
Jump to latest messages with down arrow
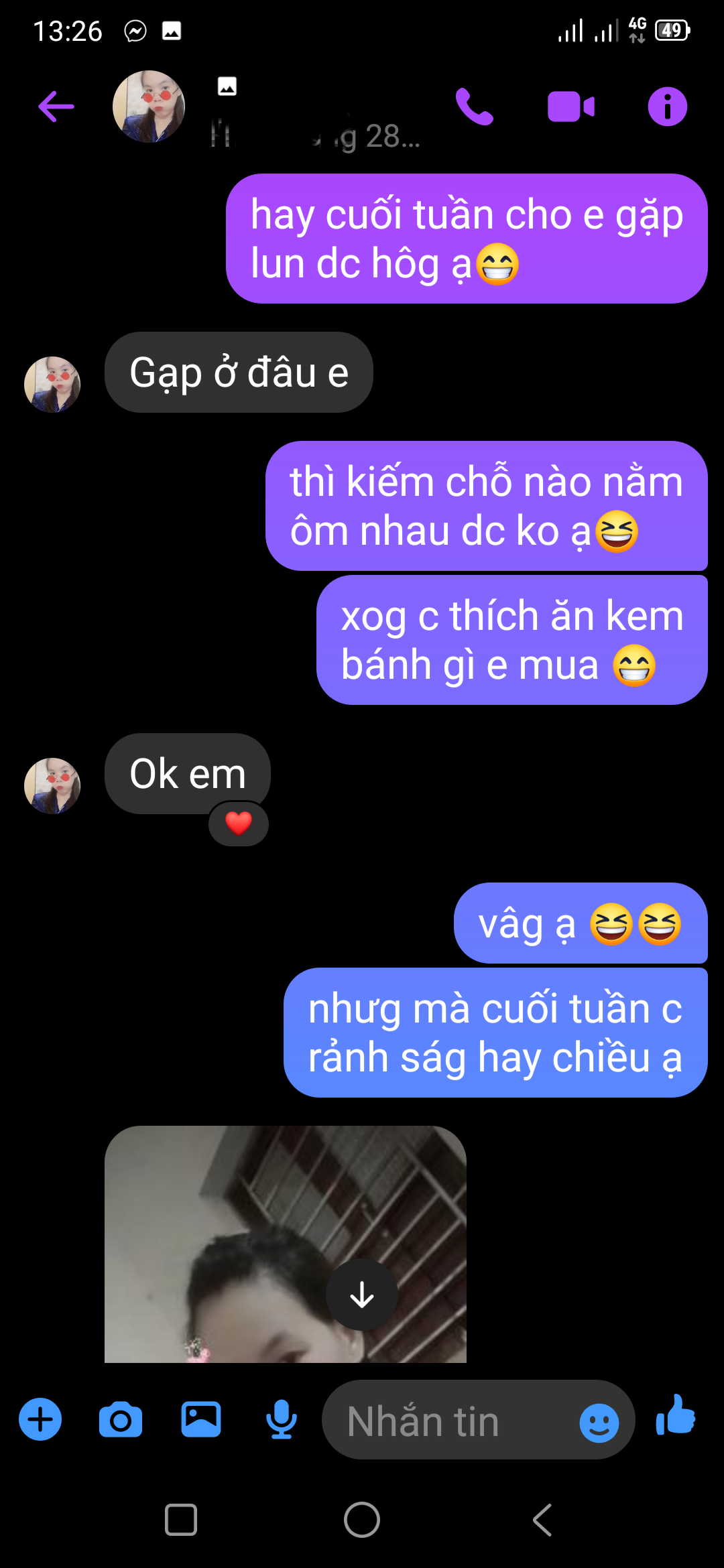pos(362,1295)
